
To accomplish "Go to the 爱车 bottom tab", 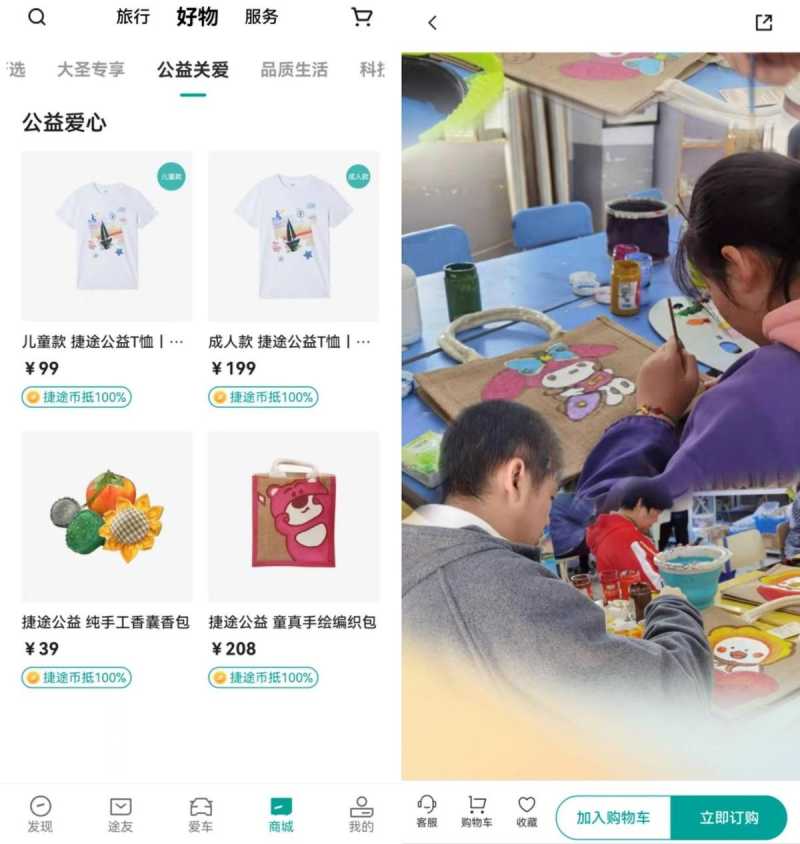I will click(201, 814).
